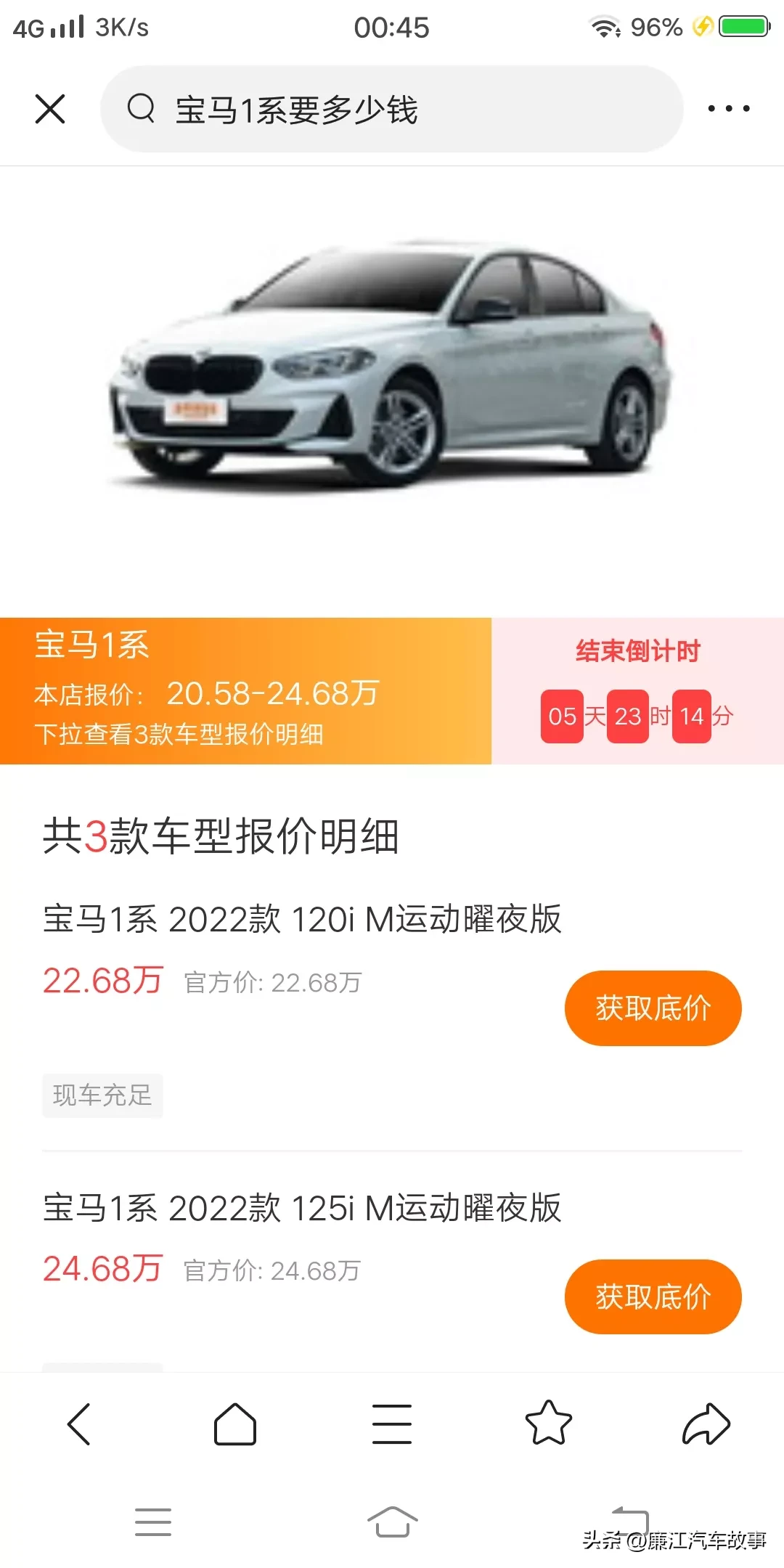Get lowest price for 120i M运动曜夜版
Screen dimensions: 784x1568
click(x=653, y=1008)
